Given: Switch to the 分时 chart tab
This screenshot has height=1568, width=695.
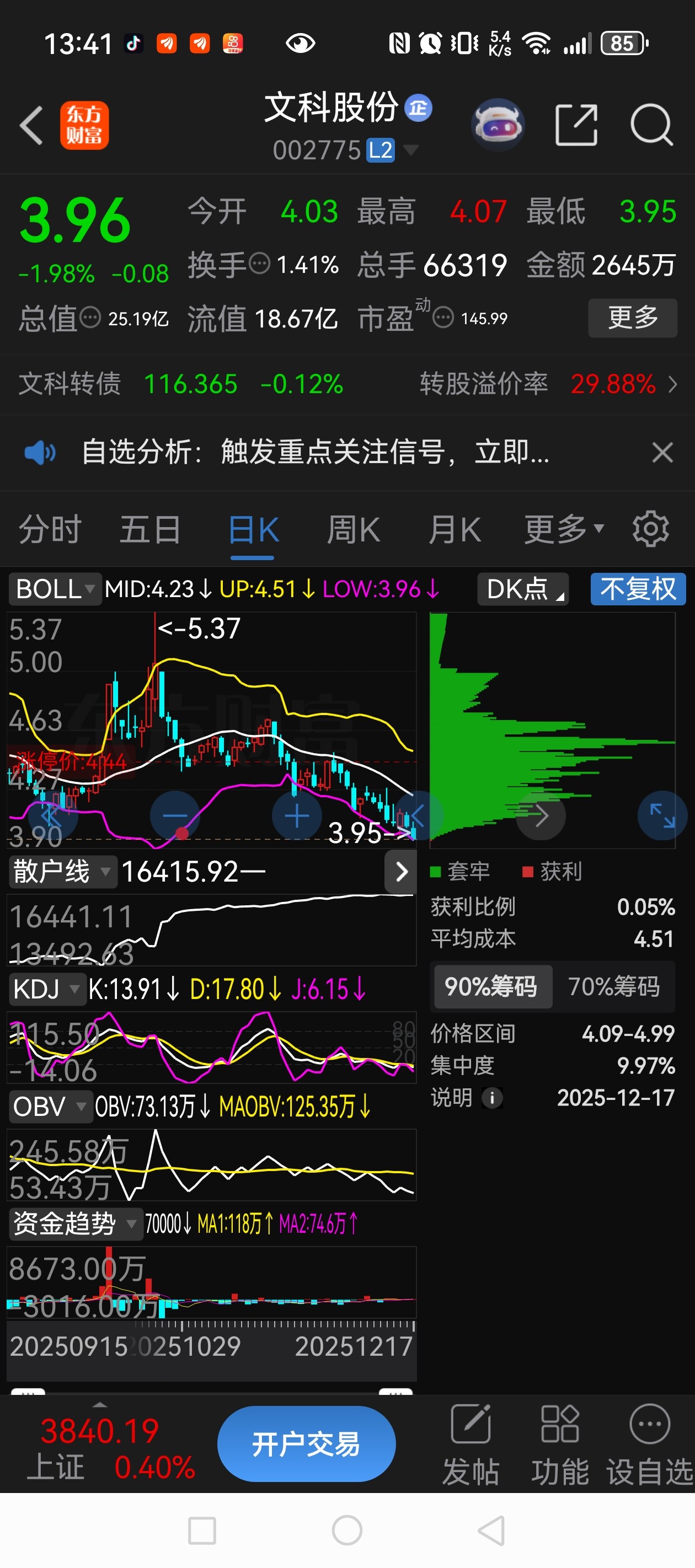Looking at the screenshot, I should (x=50, y=530).
